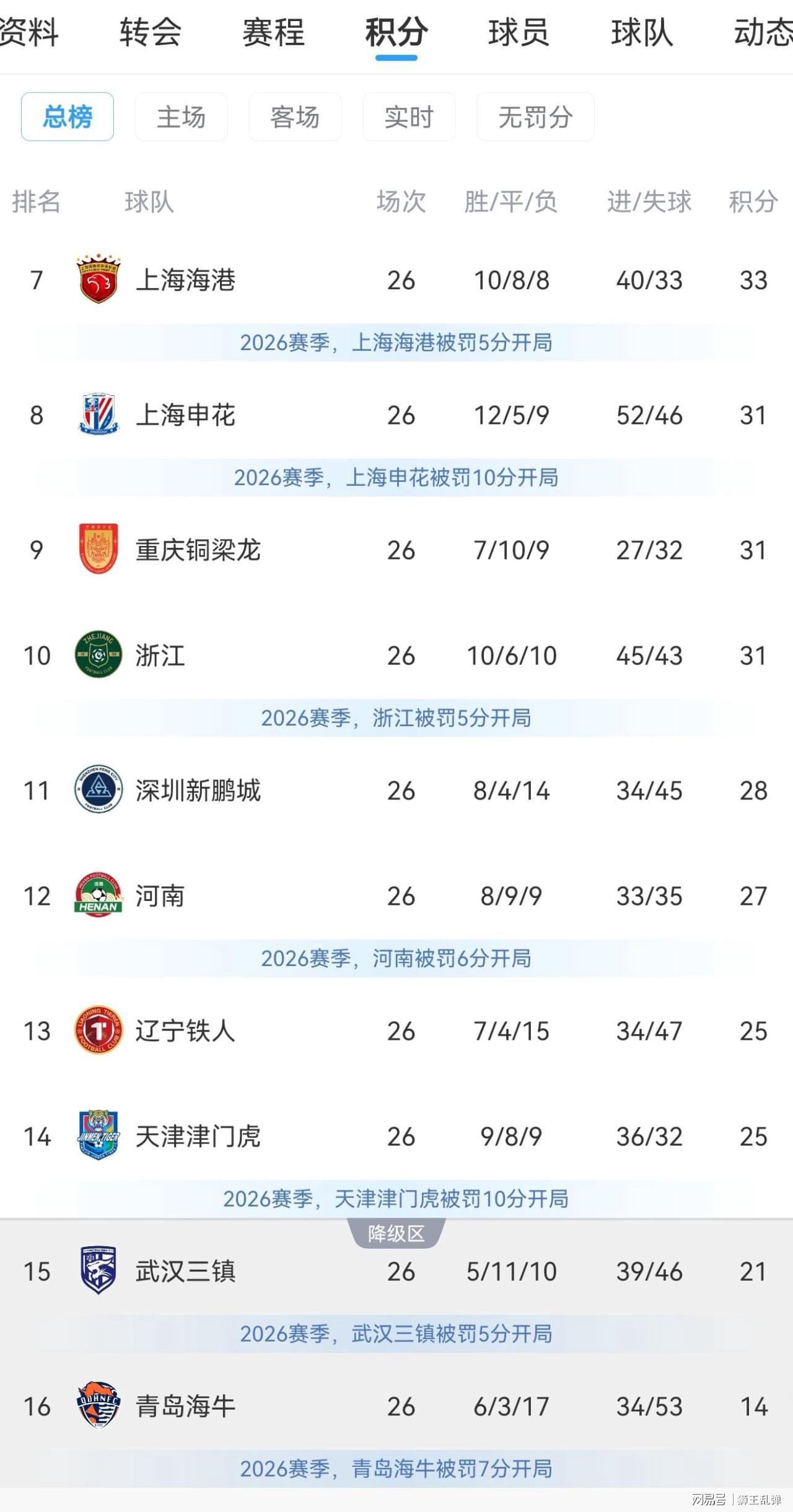Open the 河南 team row
The width and height of the screenshot is (793, 1512).
click(396, 896)
